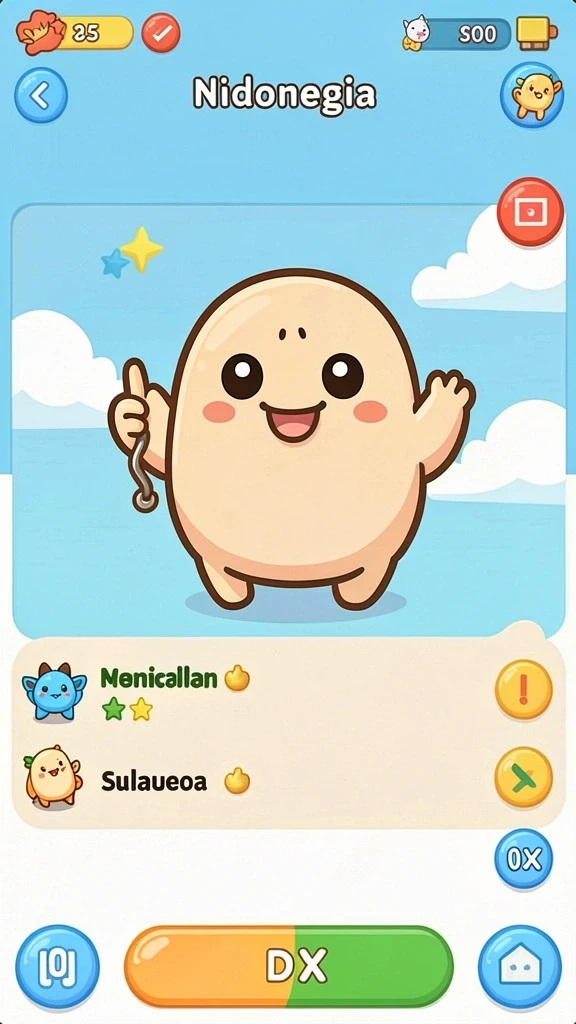Open the yellow character profile button

(532, 95)
